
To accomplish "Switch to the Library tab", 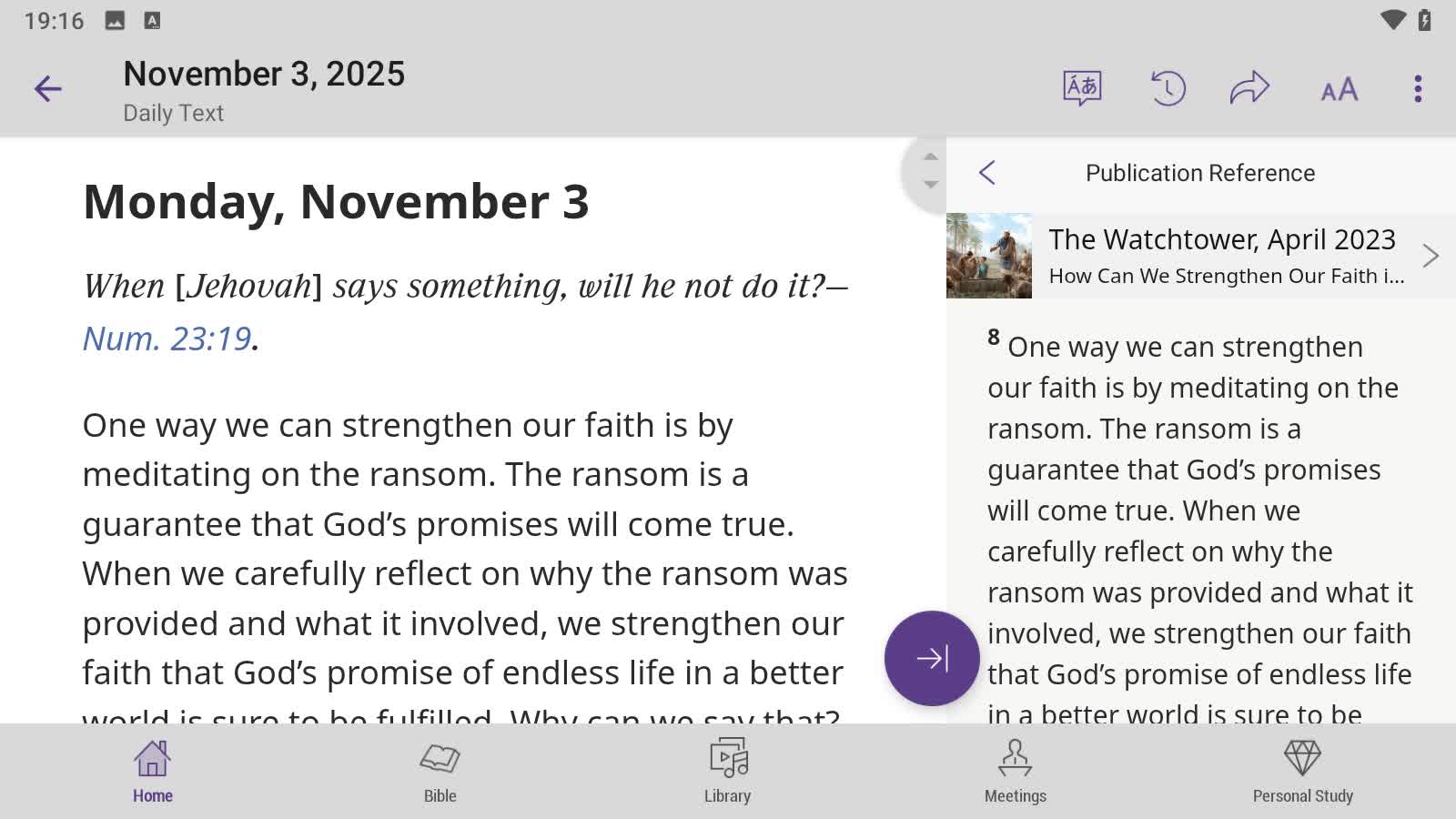I will click(x=727, y=771).
